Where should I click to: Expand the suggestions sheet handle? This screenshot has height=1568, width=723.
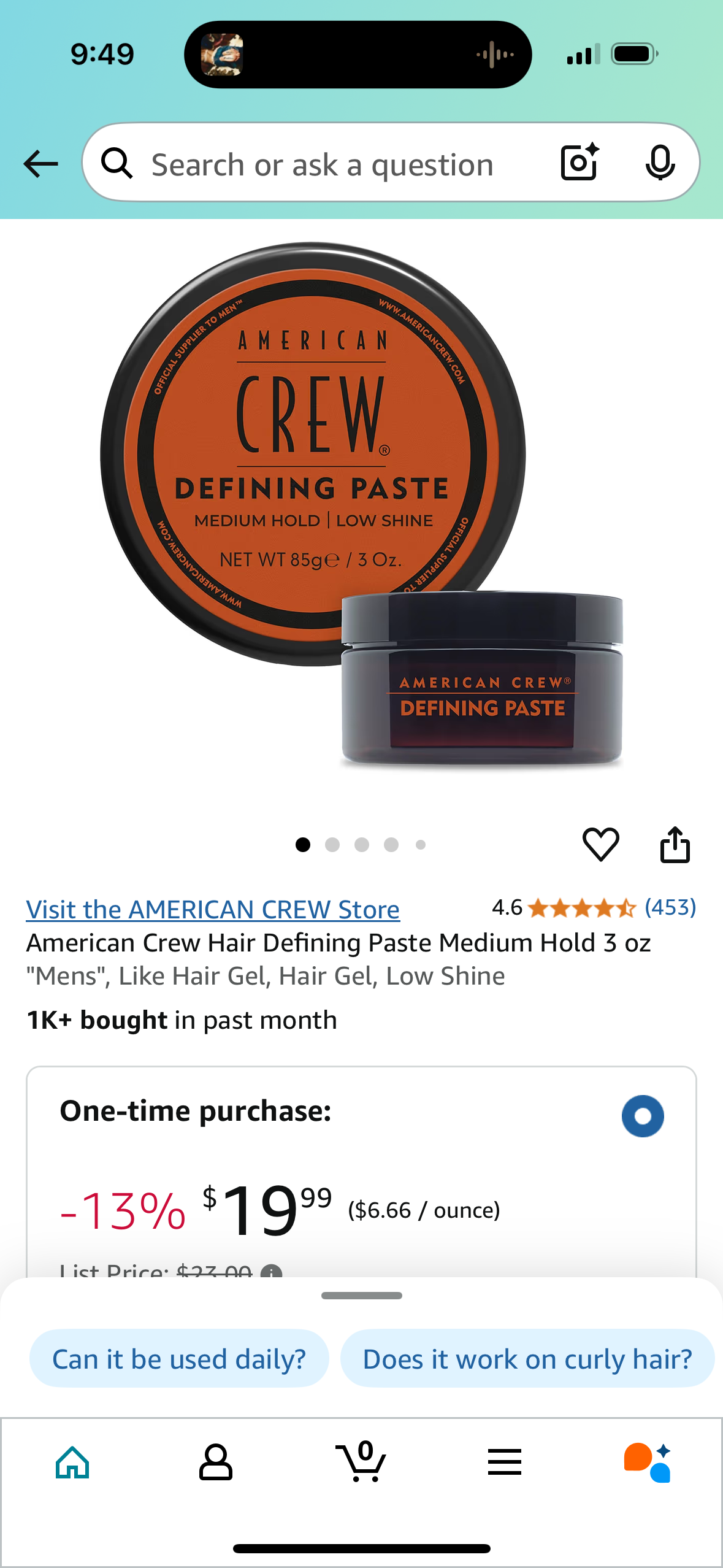362,1296
